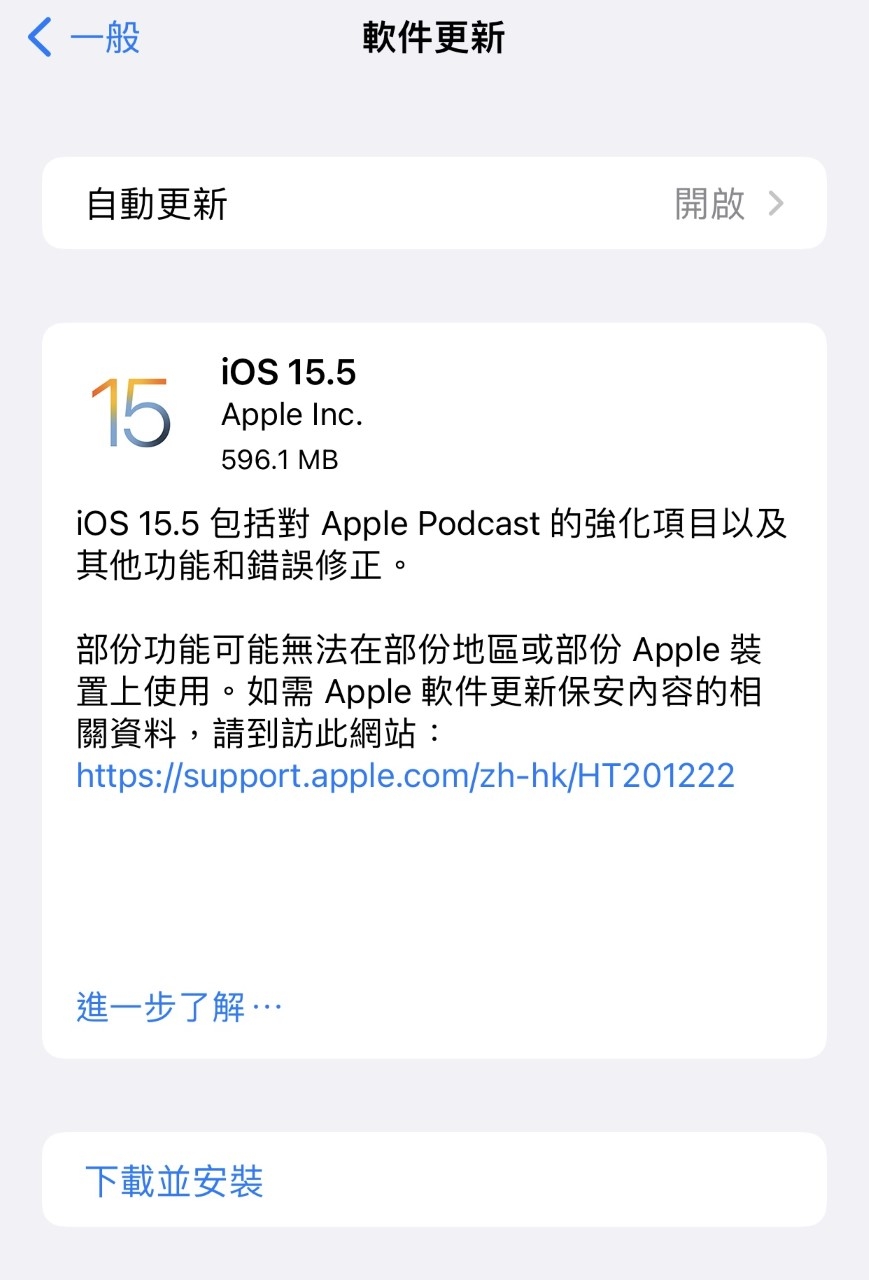Tap the blue back chevron icon
The image size is (869, 1280).
point(38,38)
